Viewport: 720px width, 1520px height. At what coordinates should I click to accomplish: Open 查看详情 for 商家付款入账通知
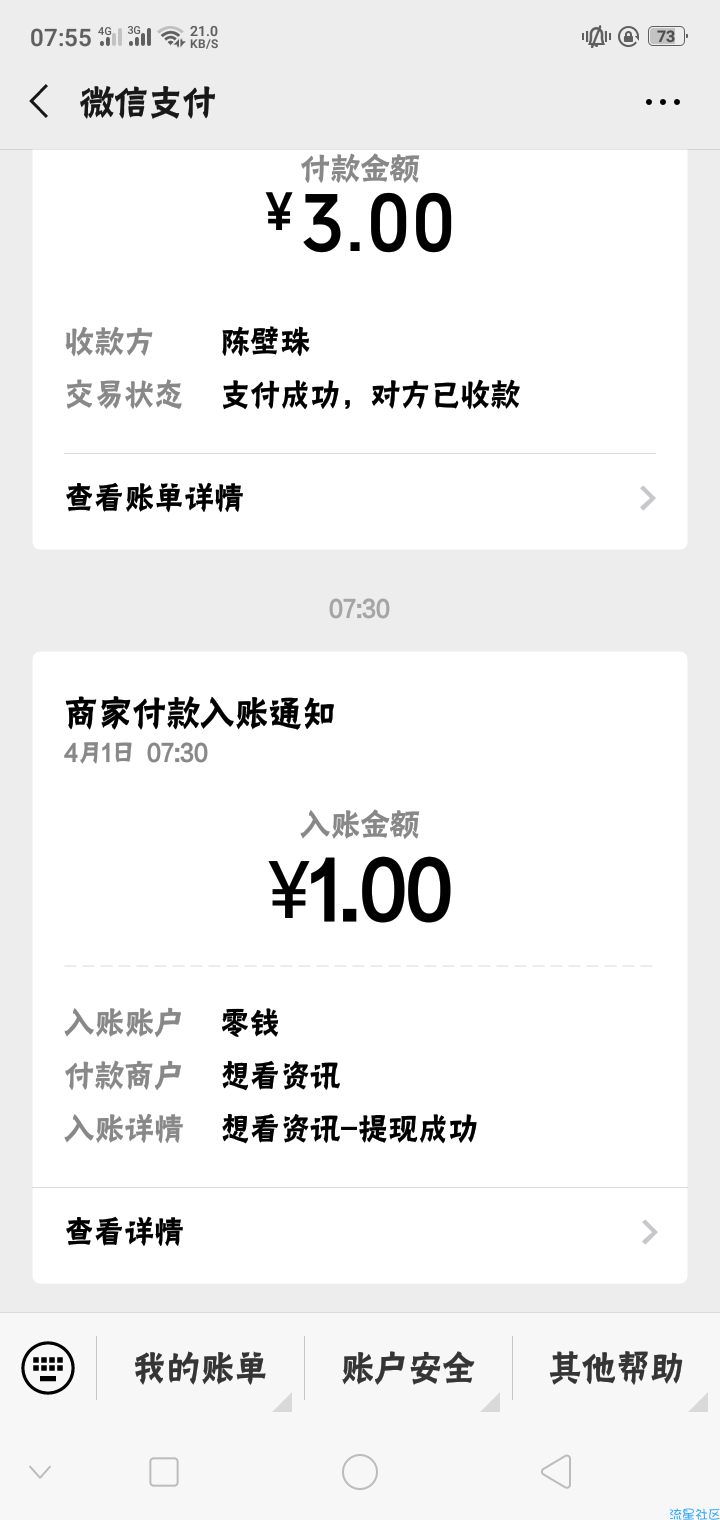click(x=360, y=1232)
